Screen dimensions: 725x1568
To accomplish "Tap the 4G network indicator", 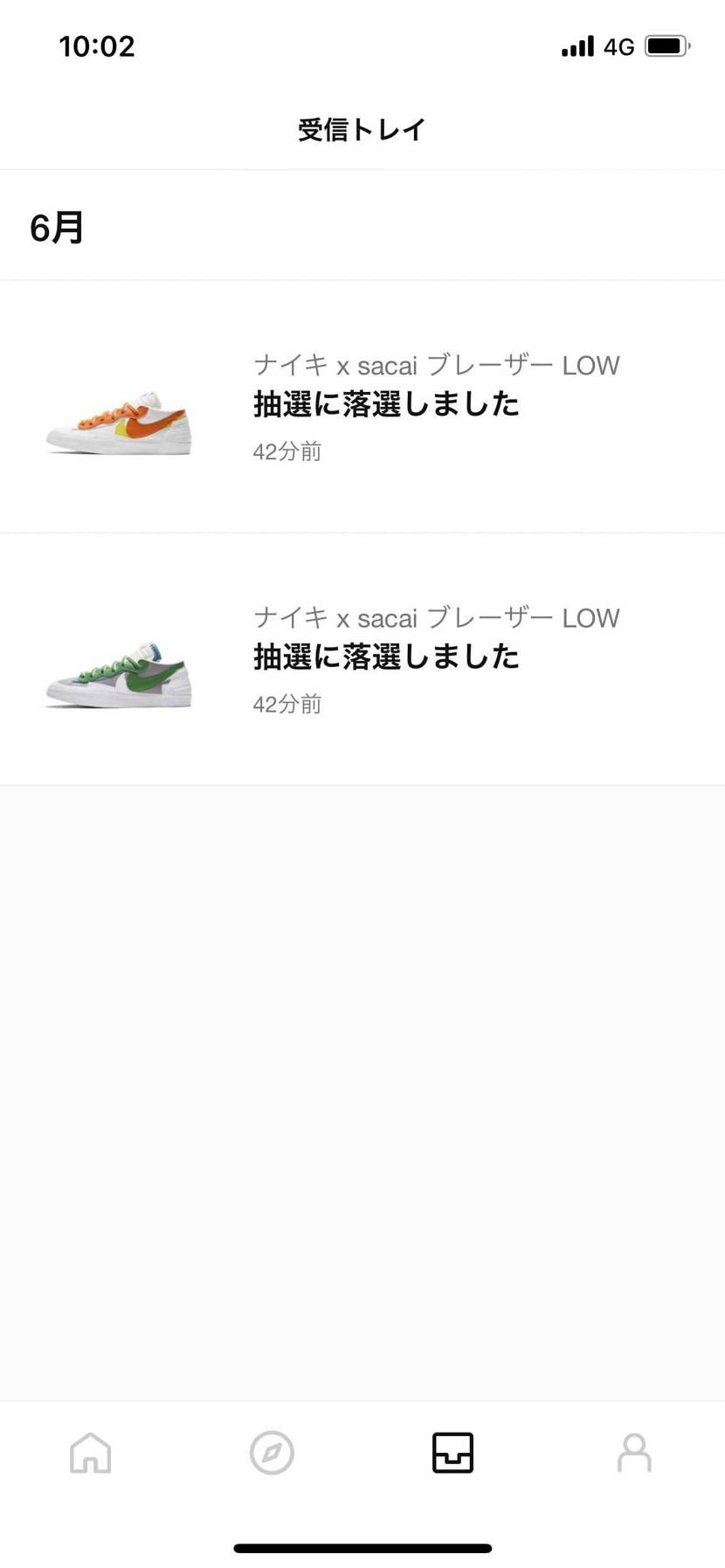I will [618, 45].
